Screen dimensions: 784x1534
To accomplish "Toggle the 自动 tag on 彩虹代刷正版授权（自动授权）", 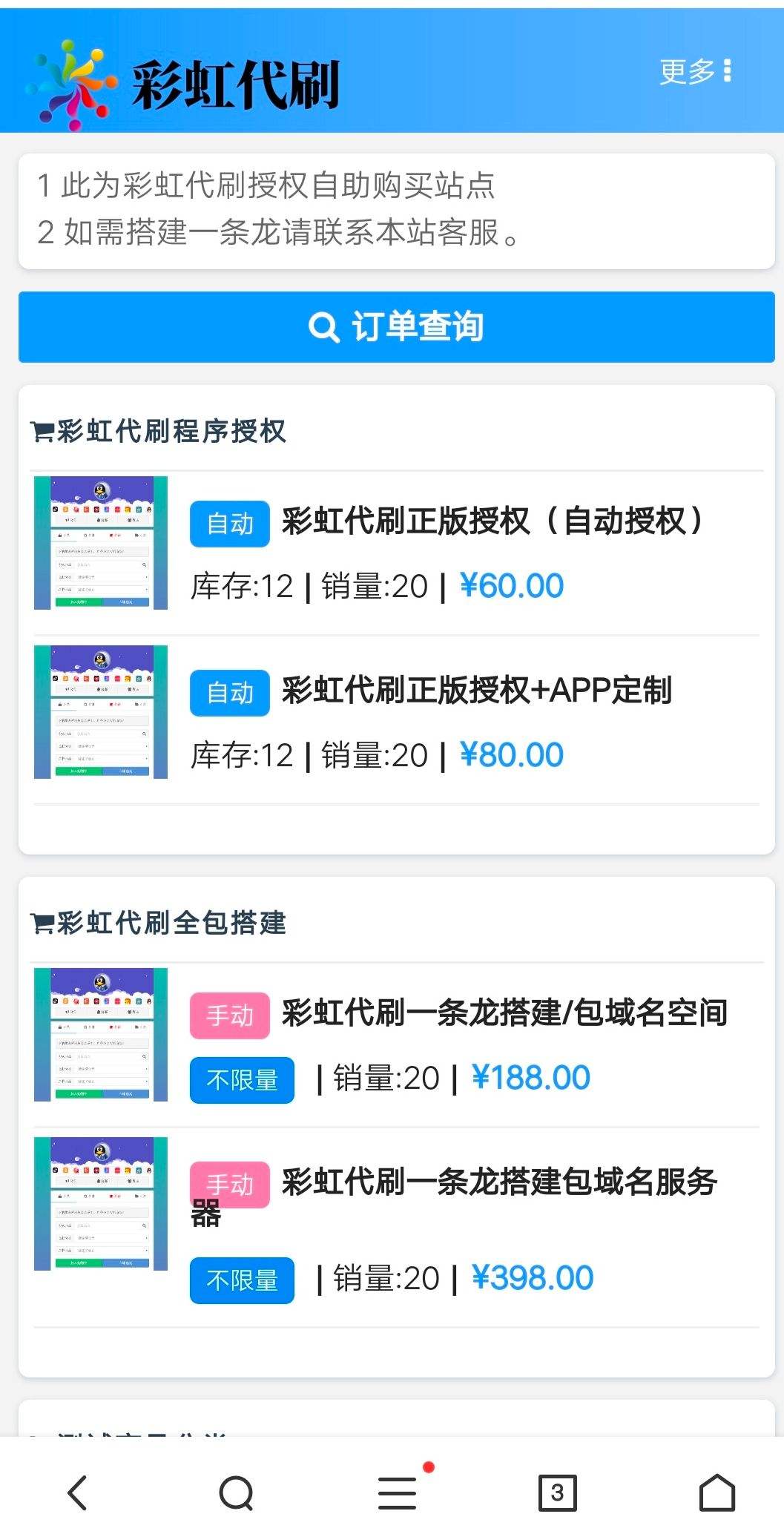I will click(x=228, y=524).
